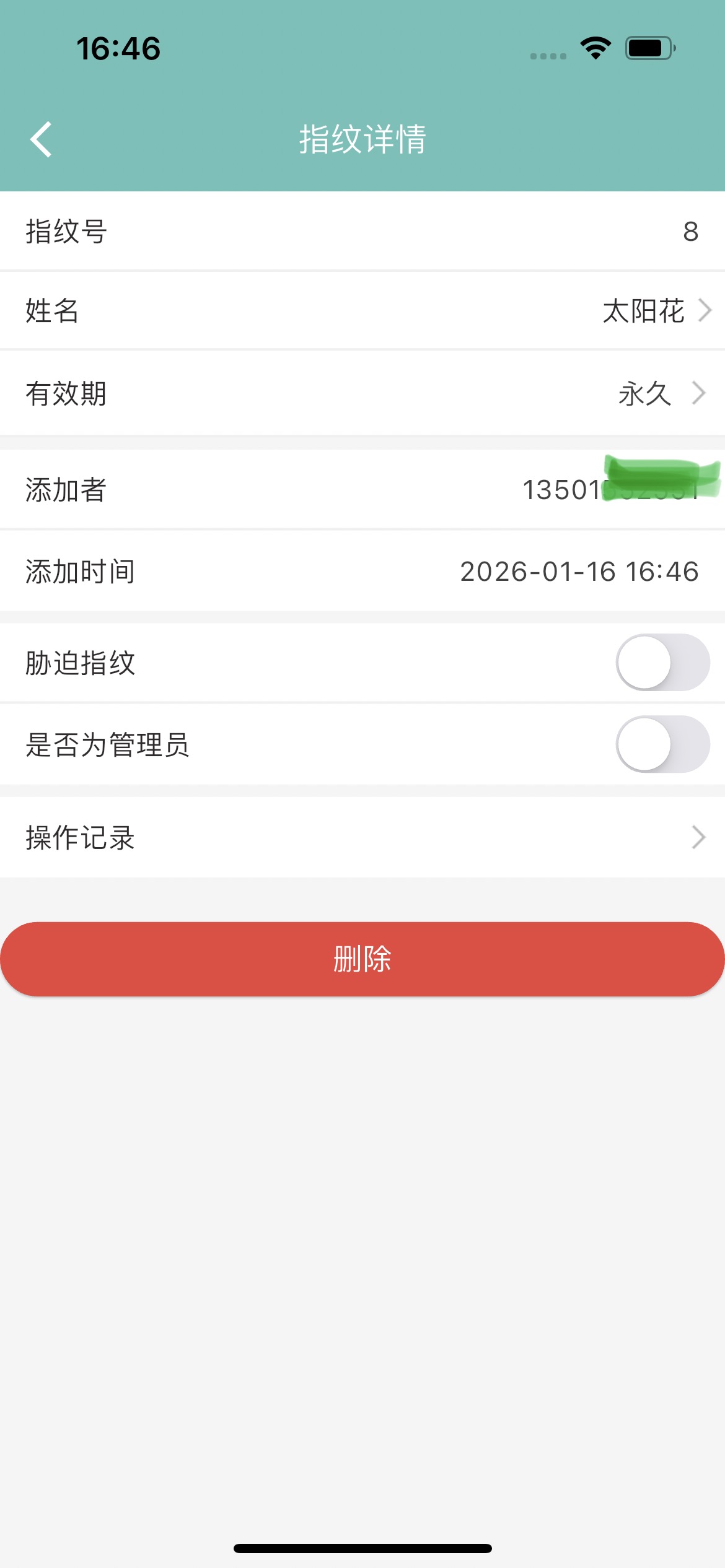Open the 操作记录 menu item
The width and height of the screenshot is (725, 1568).
81,838
